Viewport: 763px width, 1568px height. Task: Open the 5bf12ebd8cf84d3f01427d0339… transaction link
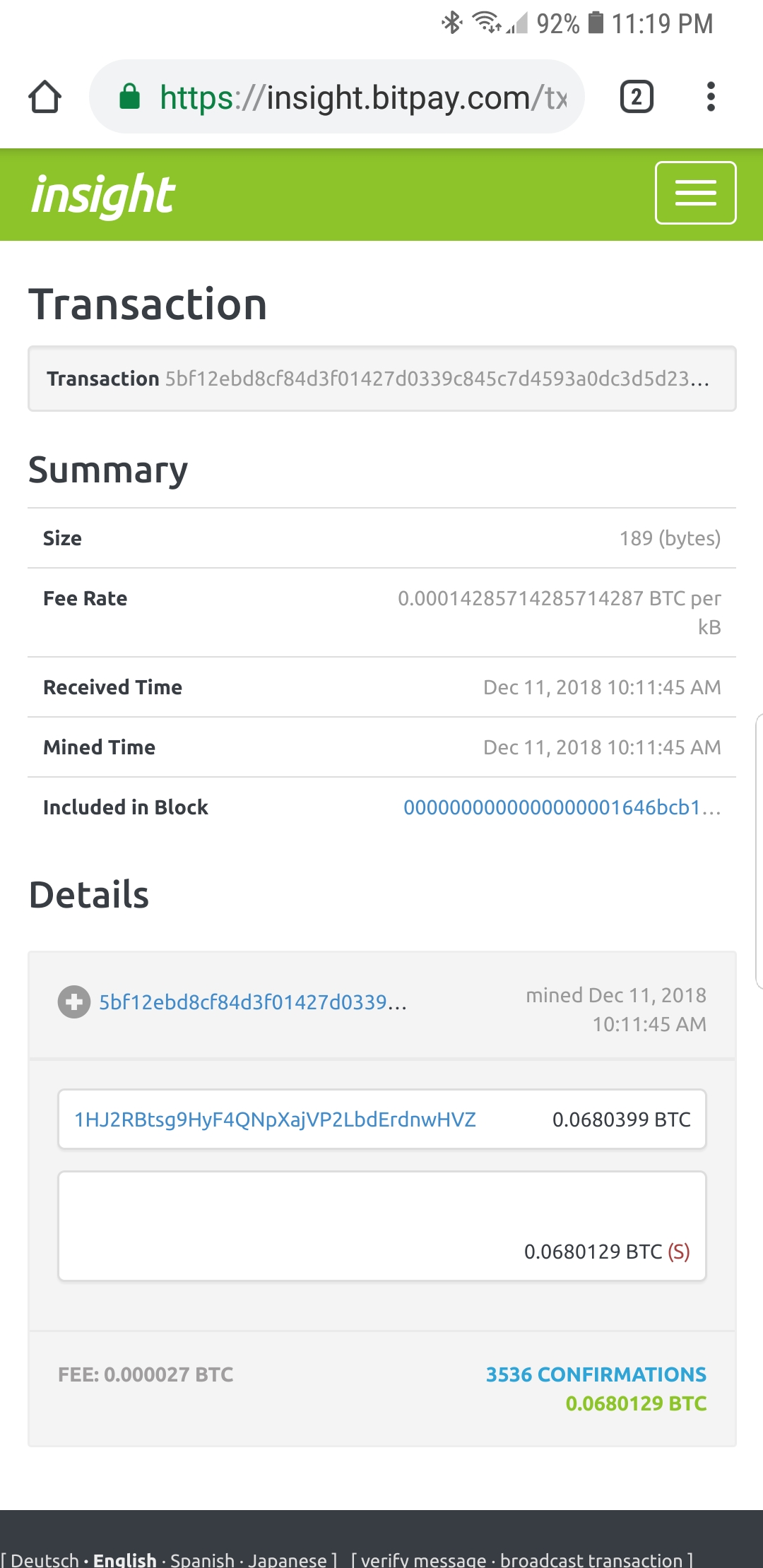253,1002
